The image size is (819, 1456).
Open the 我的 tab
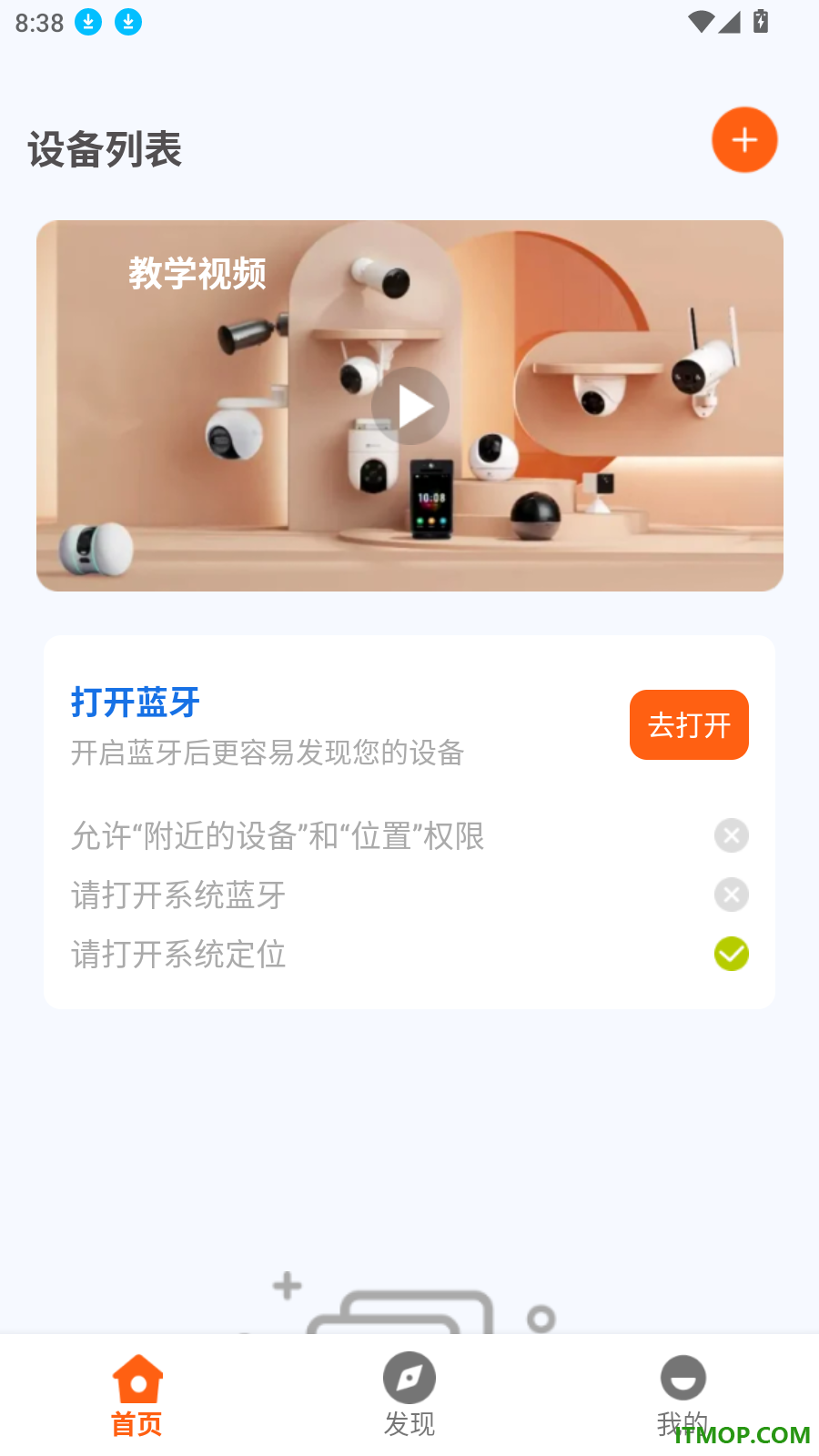click(x=682, y=1395)
